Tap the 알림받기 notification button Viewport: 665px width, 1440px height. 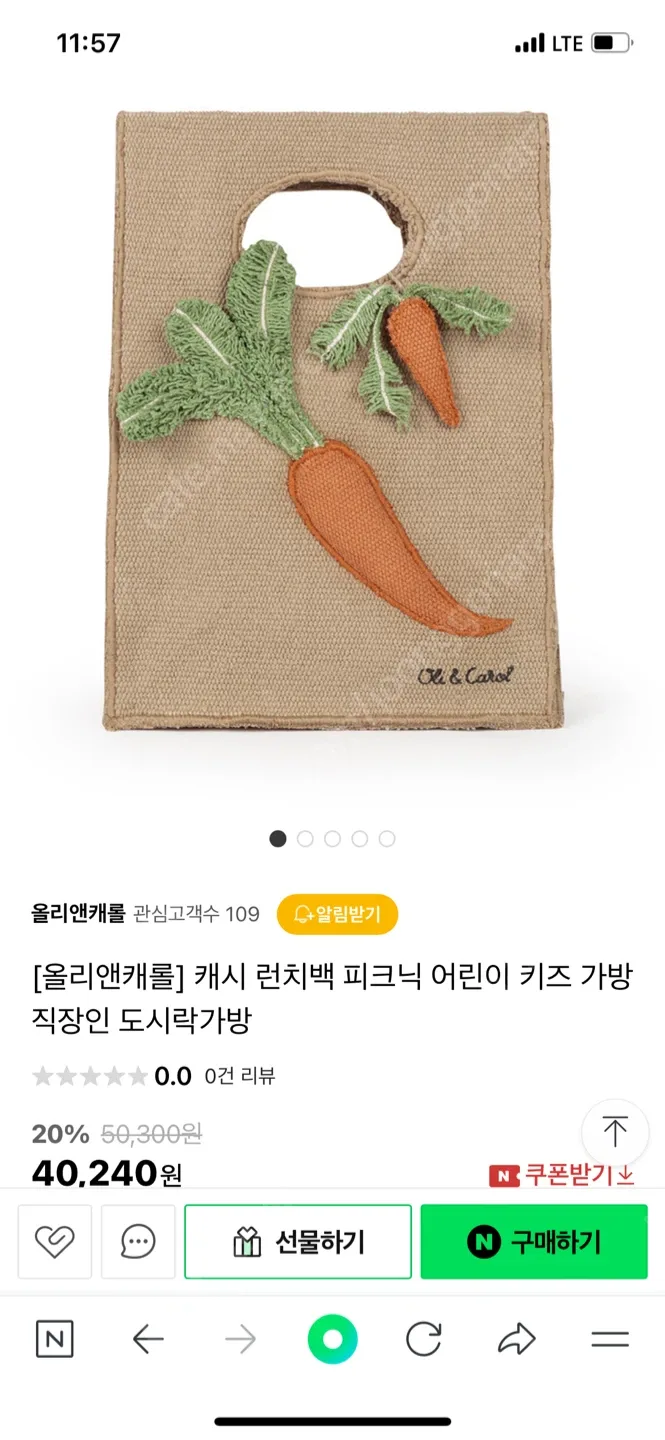click(x=336, y=914)
